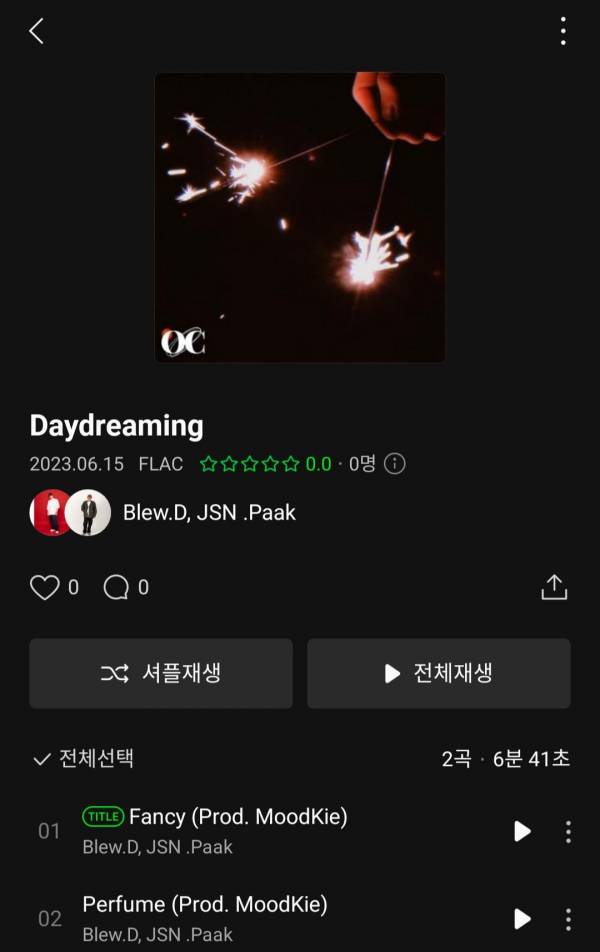
Task: Share this album
Action: [554, 588]
